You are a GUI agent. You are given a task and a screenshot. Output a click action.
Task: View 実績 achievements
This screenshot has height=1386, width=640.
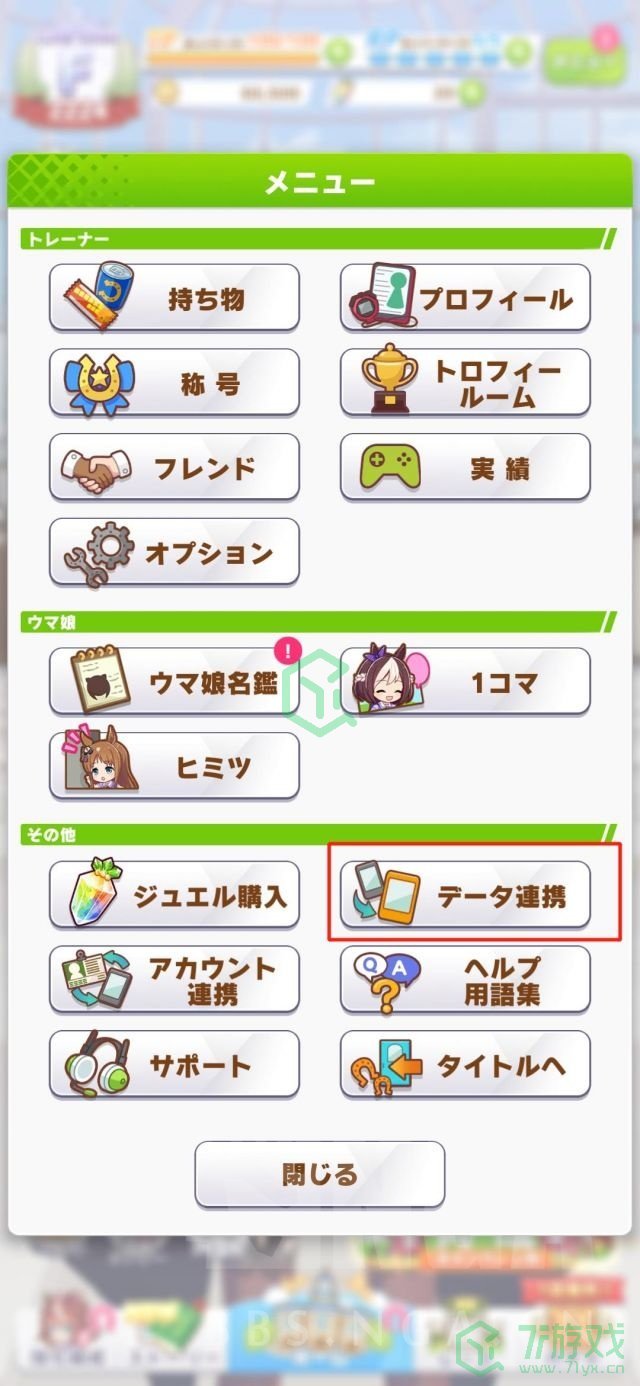465,468
